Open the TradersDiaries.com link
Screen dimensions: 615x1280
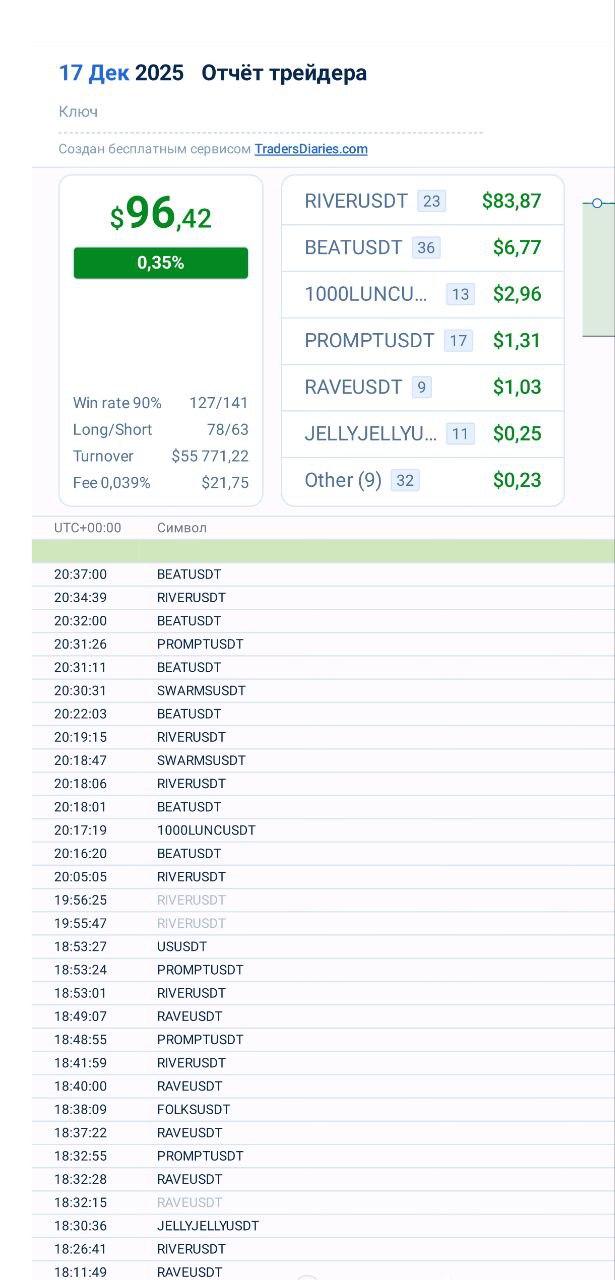311,149
